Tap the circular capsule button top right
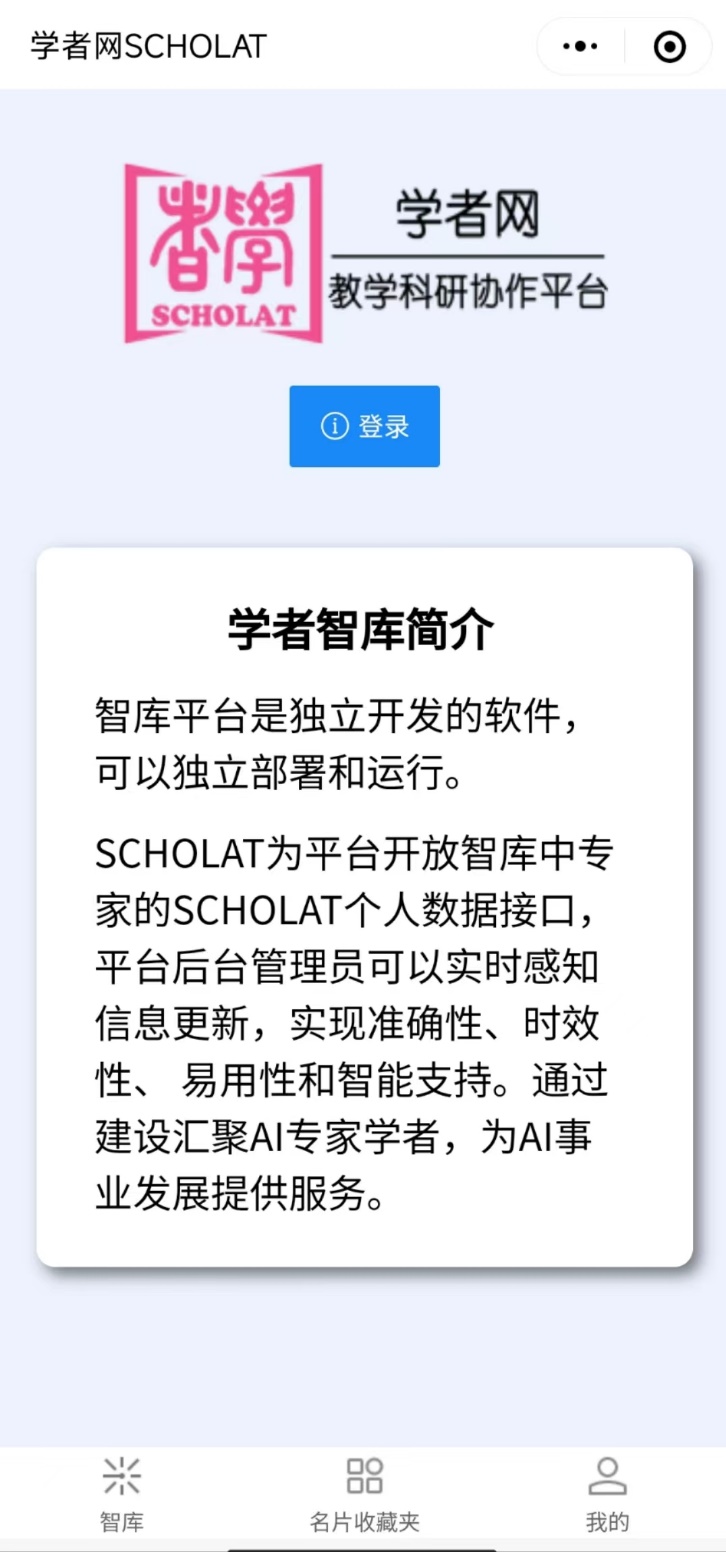 669,45
